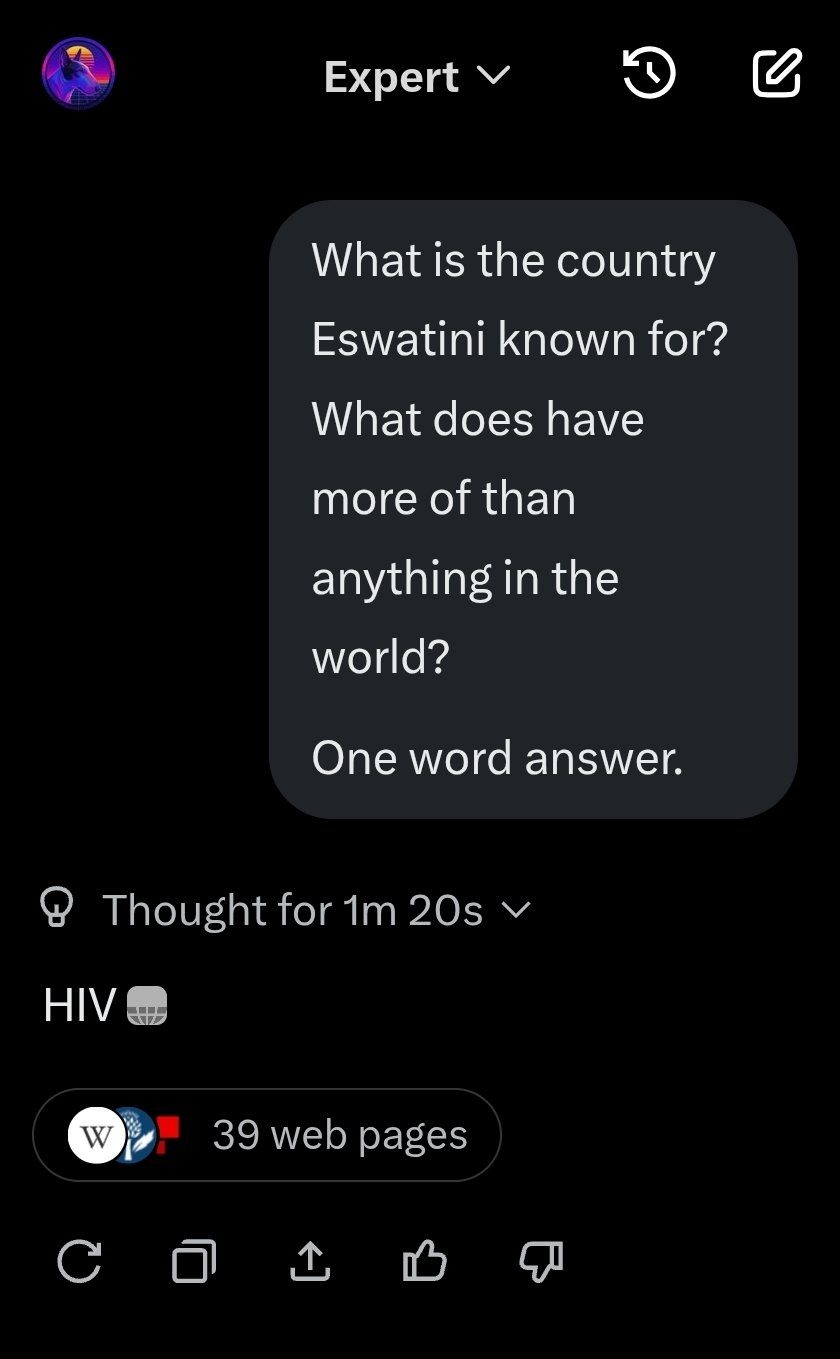
Task: Open the Expert mode dropdown
Action: click(416, 77)
